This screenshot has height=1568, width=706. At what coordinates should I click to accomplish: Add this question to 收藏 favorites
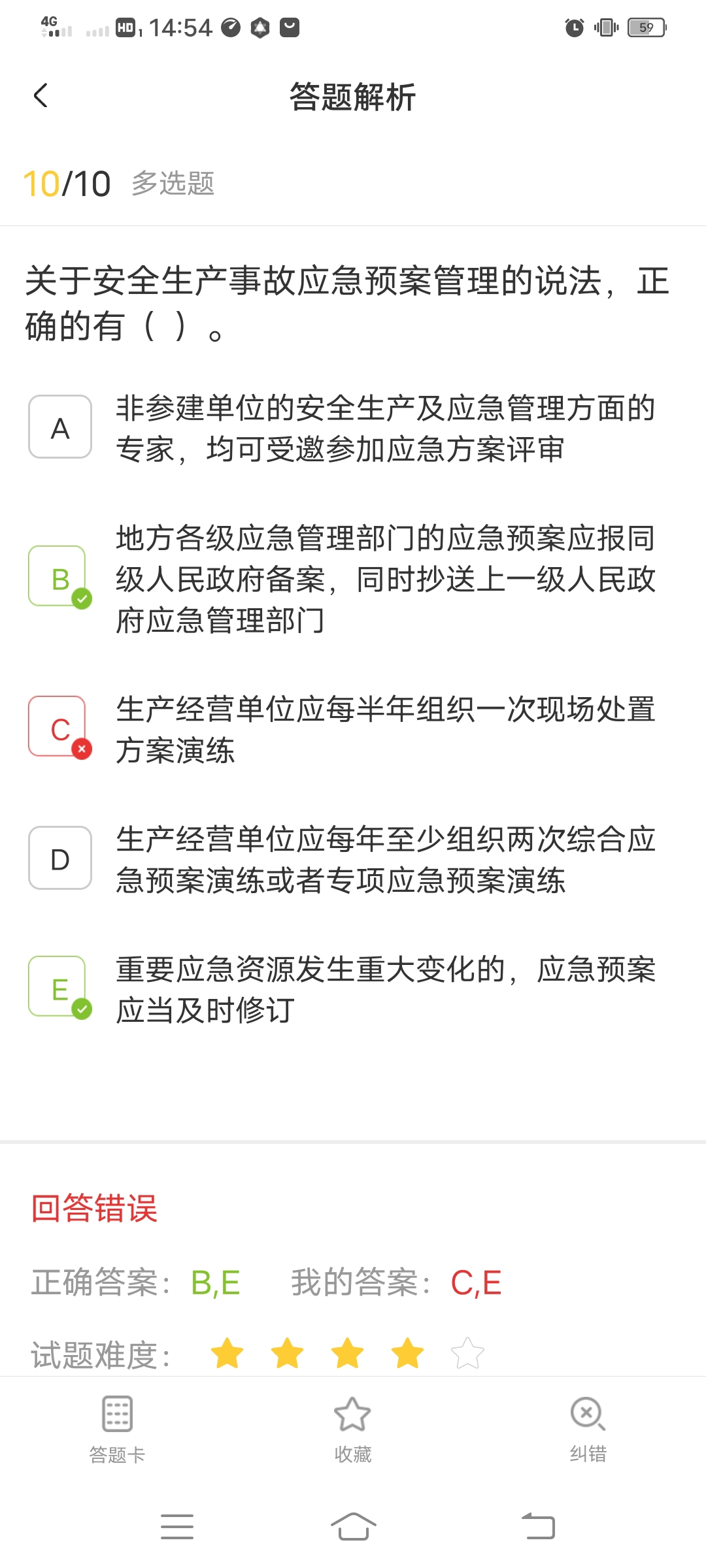tap(352, 1429)
